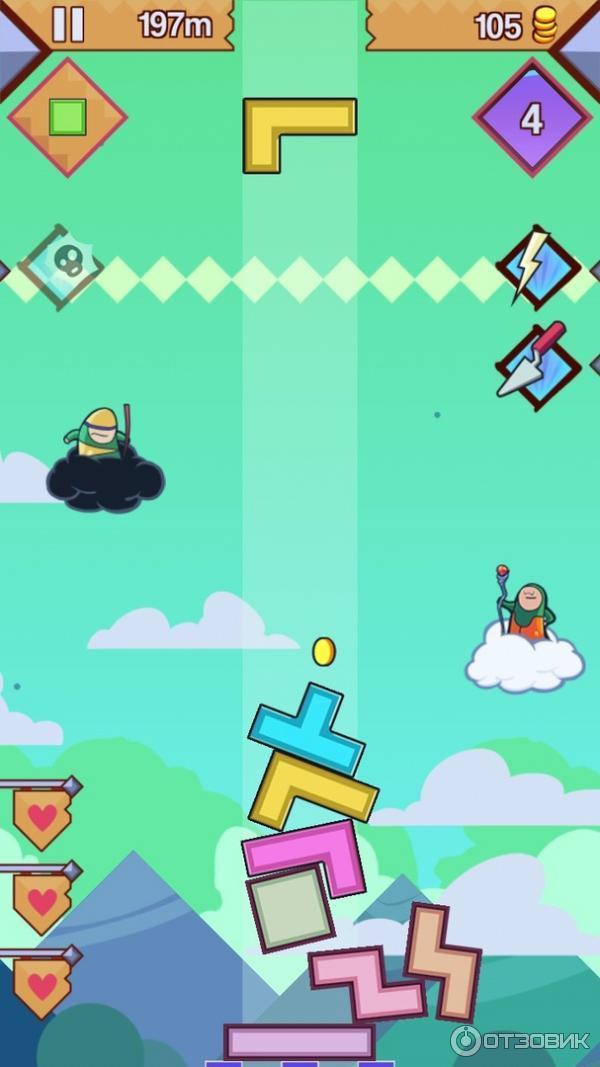Image resolution: width=600 pixels, height=1067 pixels.
Task: Activate the lightning bolt spell
Action: [x=537, y=267]
